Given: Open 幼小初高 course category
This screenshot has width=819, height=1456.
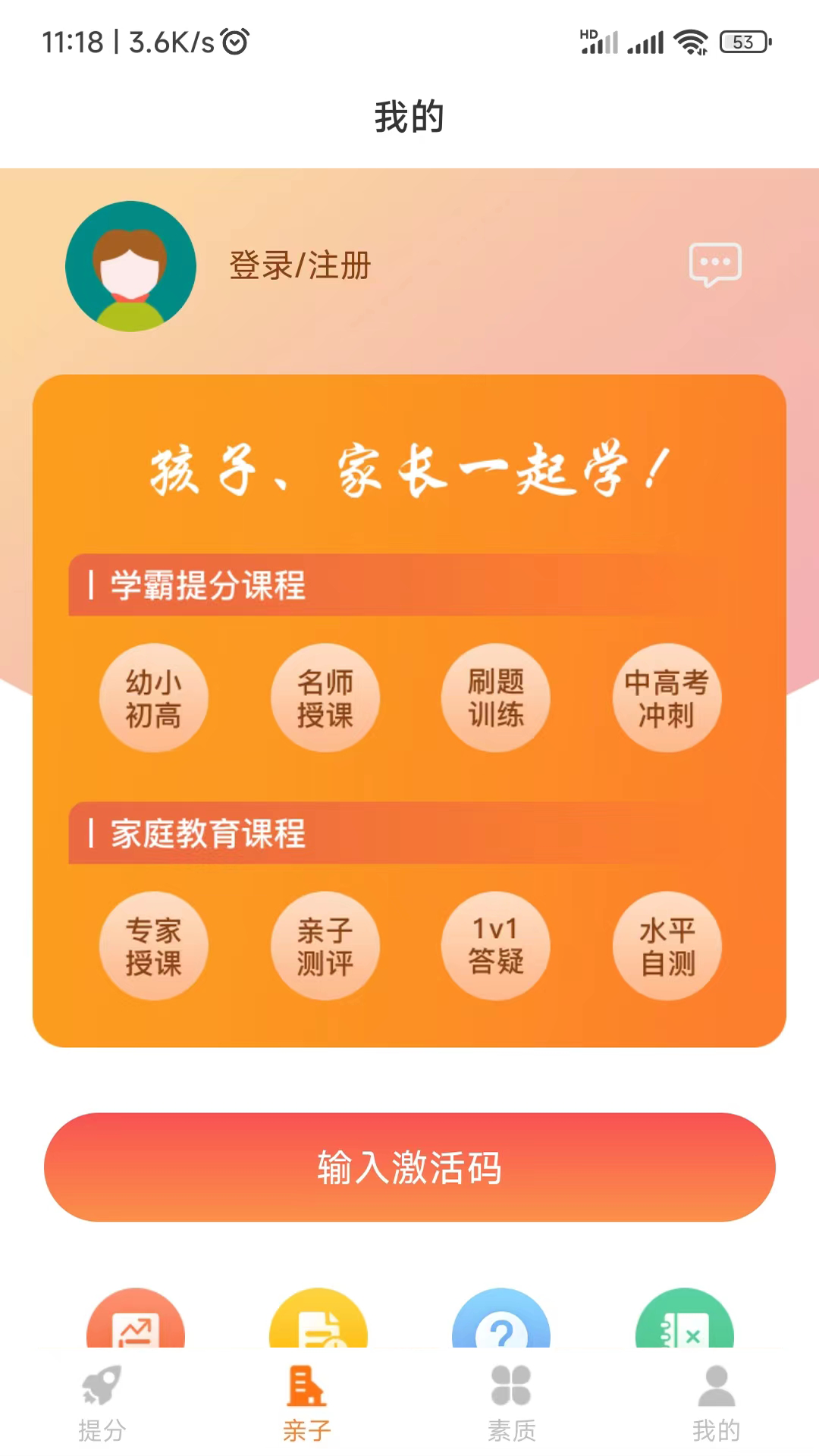Looking at the screenshot, I should click(x=154, y=698).
